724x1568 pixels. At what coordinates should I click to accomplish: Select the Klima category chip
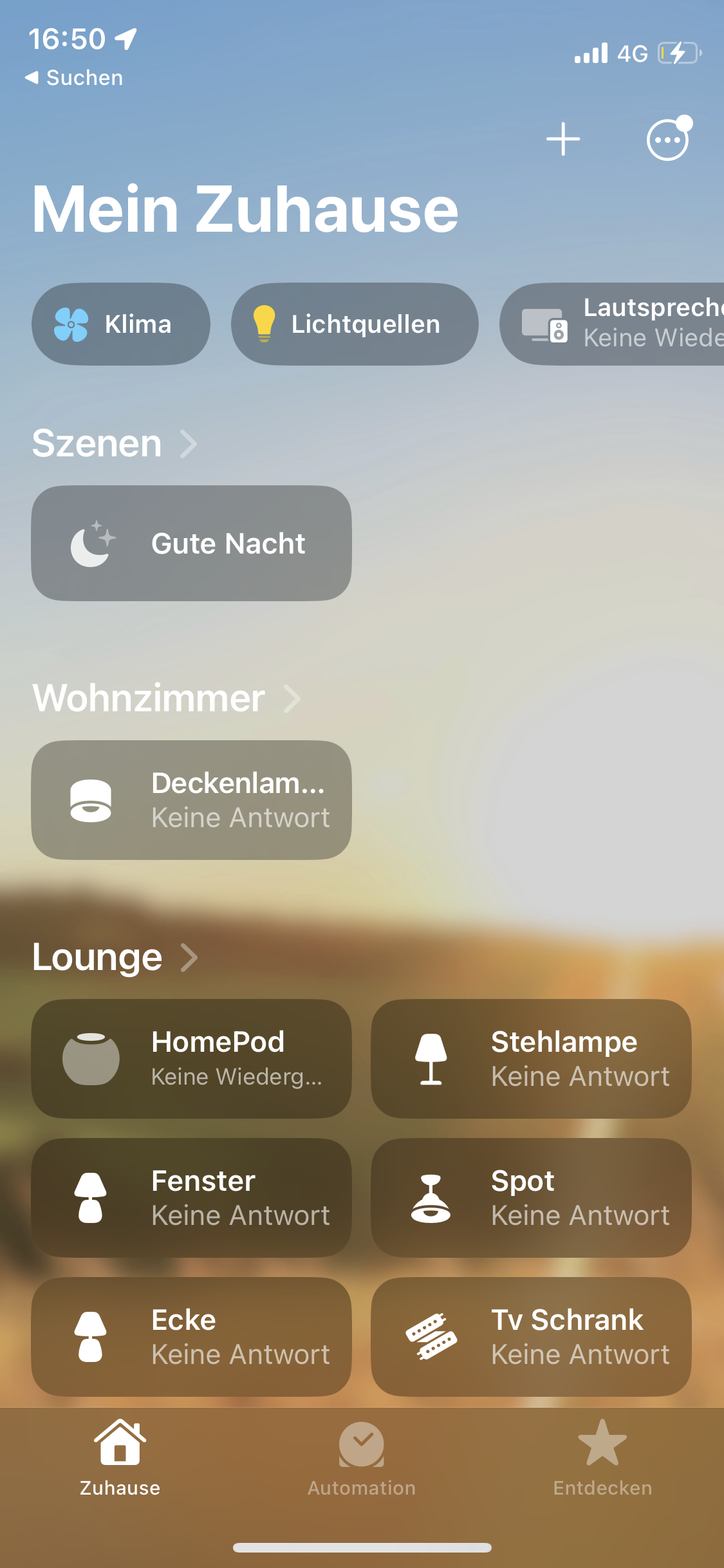coord(121,324)
